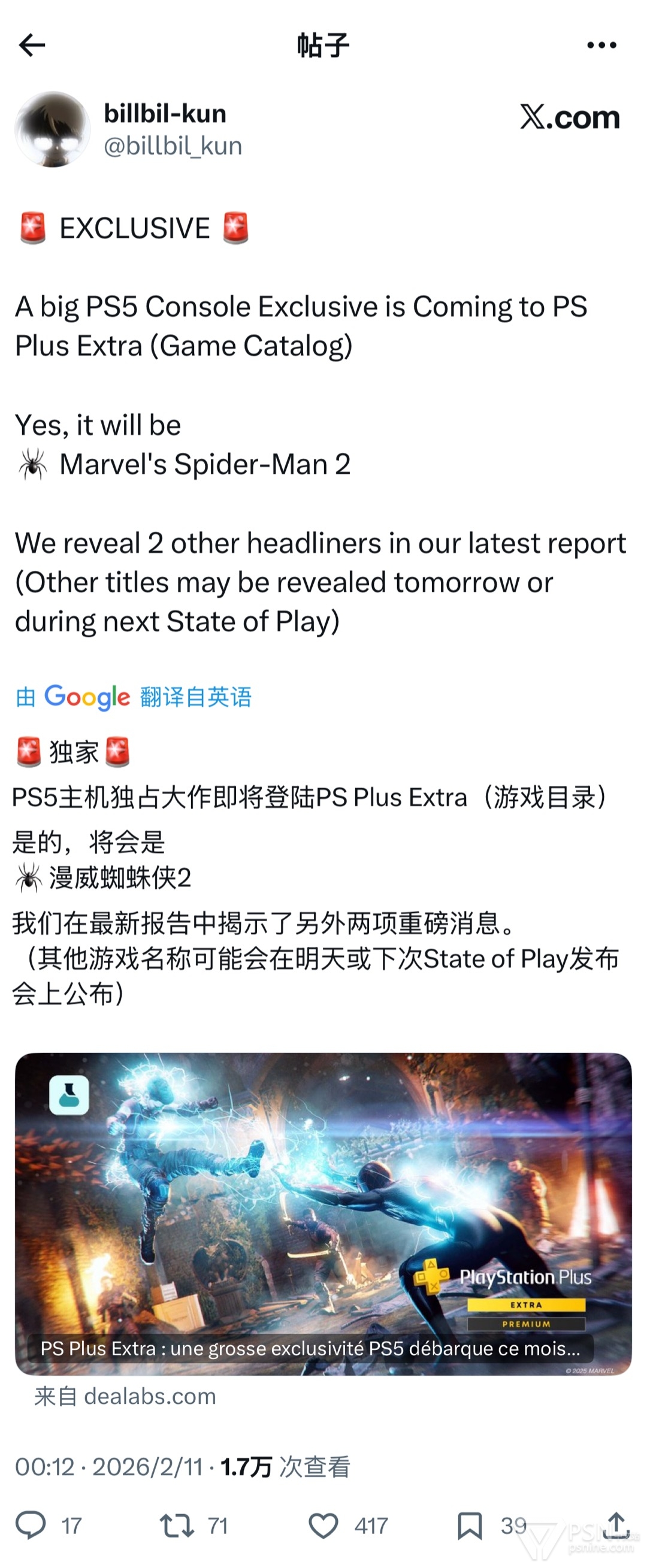Open the @billbil_kun handle
This screenshot has height=1568, width=647.
[x=173, y=146]
